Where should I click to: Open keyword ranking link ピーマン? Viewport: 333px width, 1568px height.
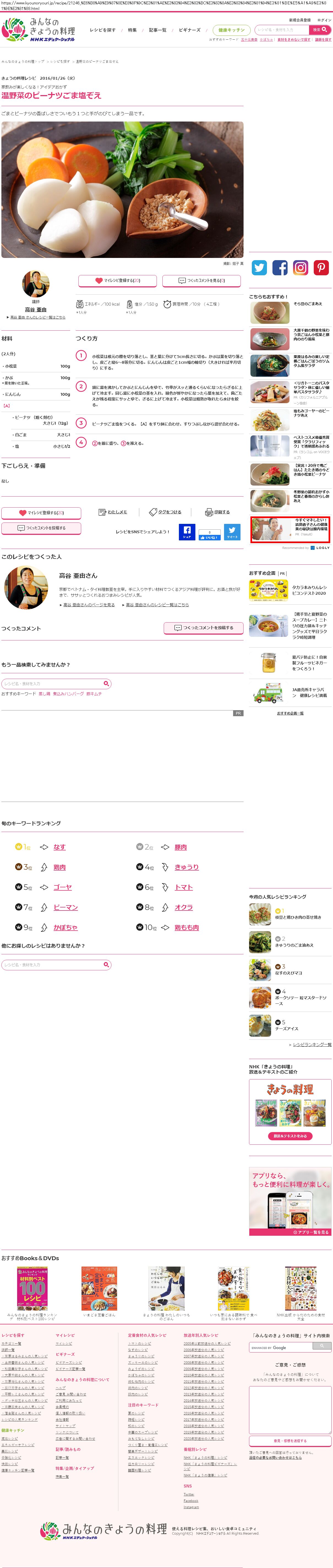65,907
